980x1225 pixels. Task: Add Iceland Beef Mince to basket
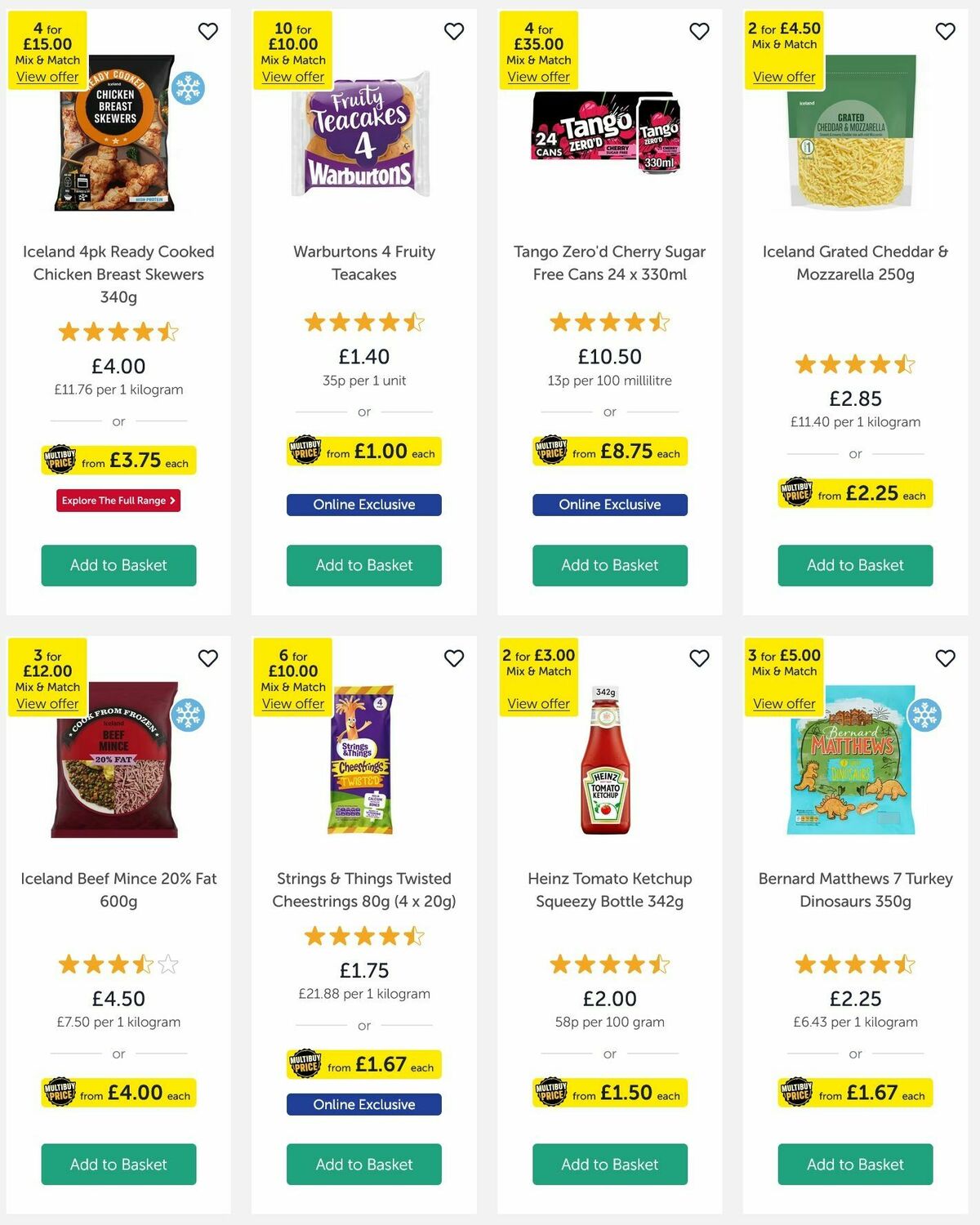coord(118,1165)
